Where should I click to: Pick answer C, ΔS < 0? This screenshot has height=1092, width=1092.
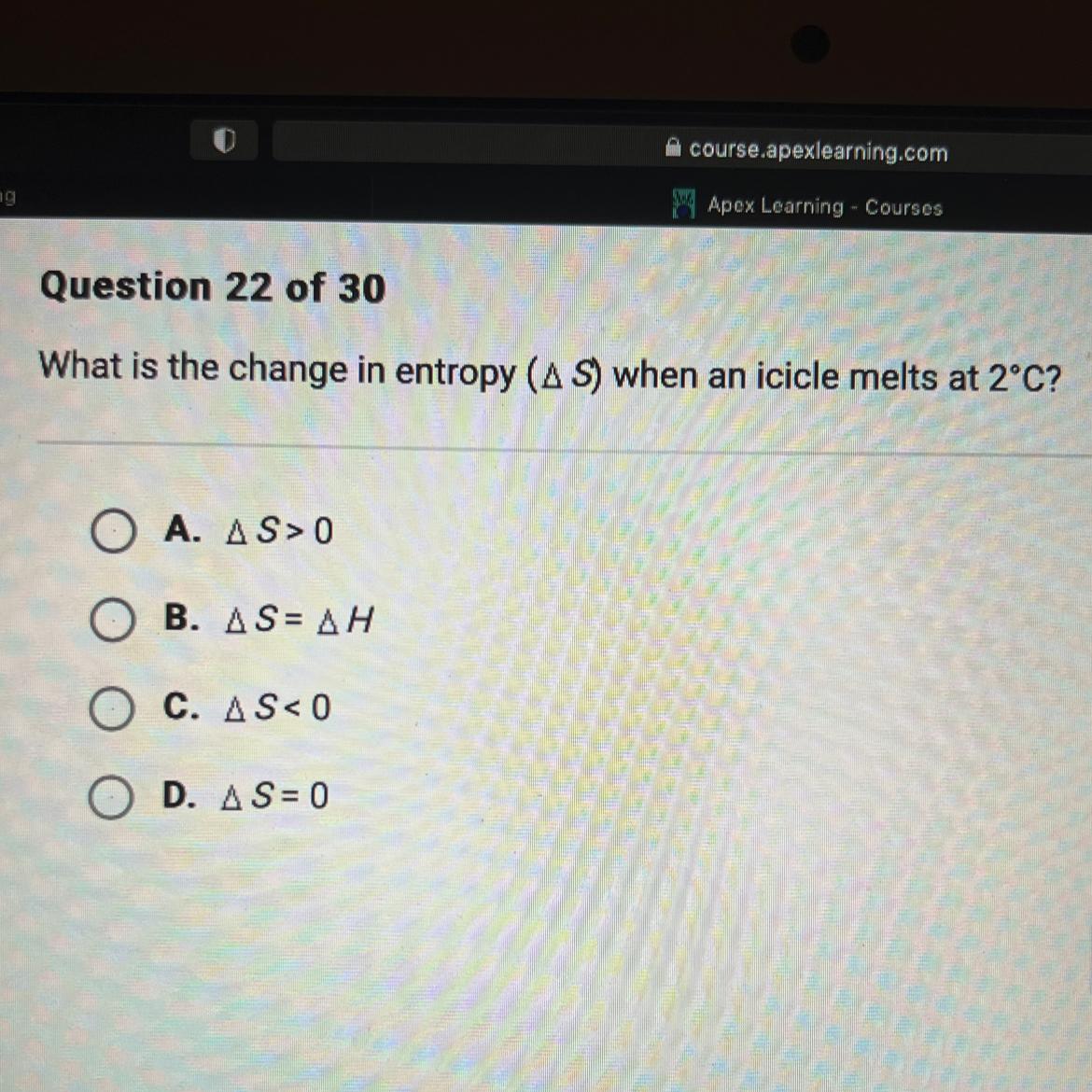pyautogui.click(x=112, y=710)
